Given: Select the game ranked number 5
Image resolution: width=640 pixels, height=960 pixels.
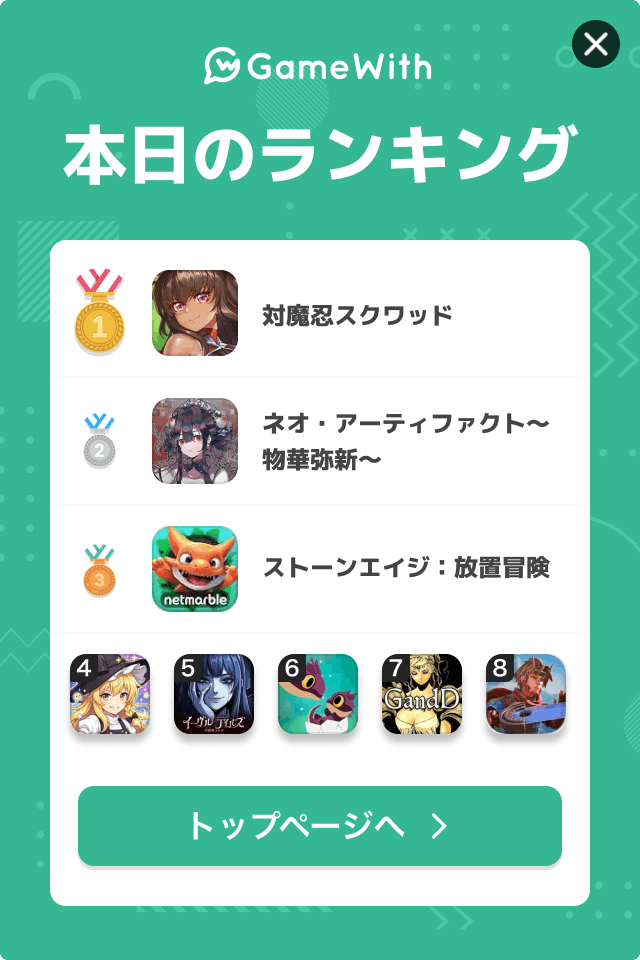Looking at the screenshot, I should point(214,694).
